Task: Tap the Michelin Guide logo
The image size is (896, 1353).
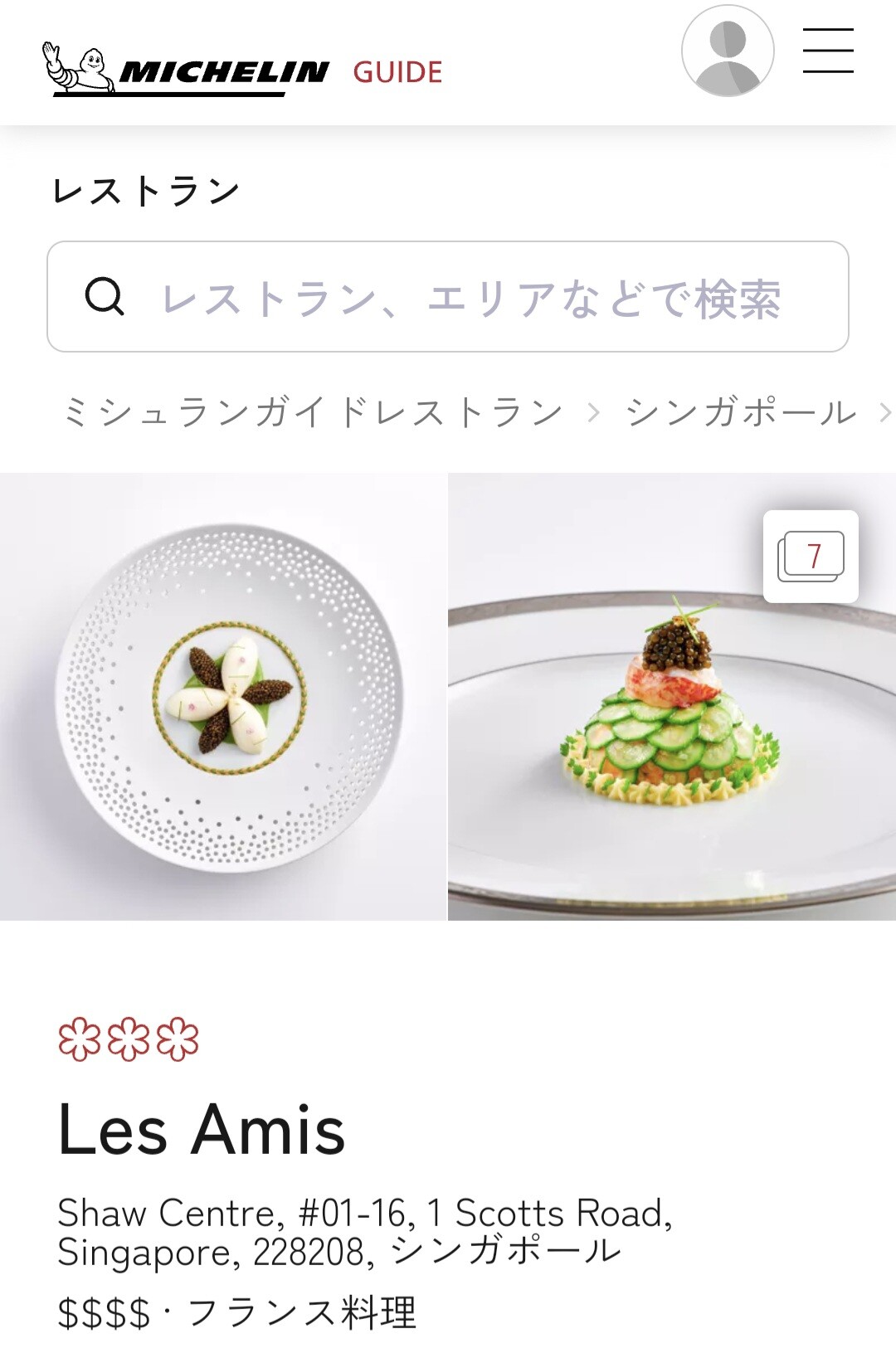Action: [242, 70]
